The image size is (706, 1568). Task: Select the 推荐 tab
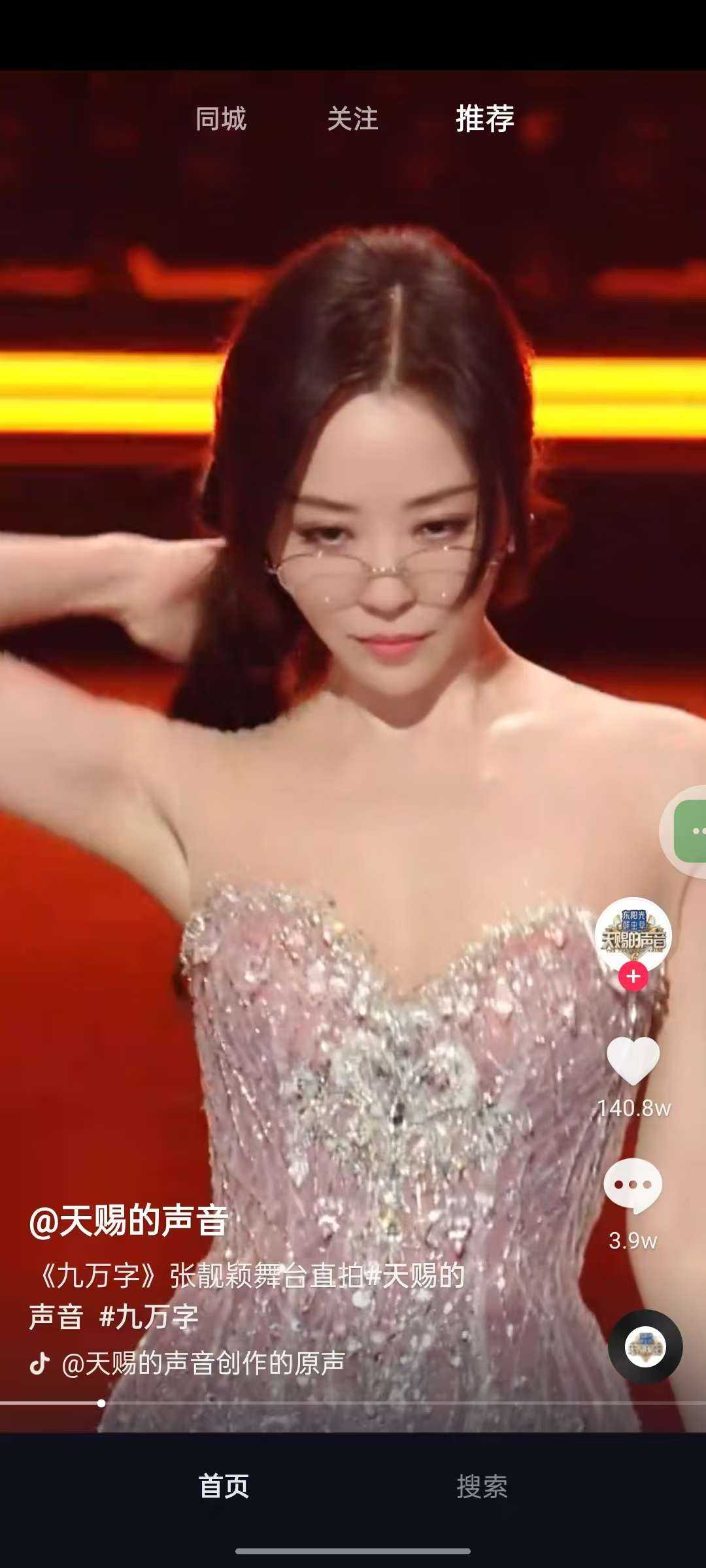(x=484, y=119)
